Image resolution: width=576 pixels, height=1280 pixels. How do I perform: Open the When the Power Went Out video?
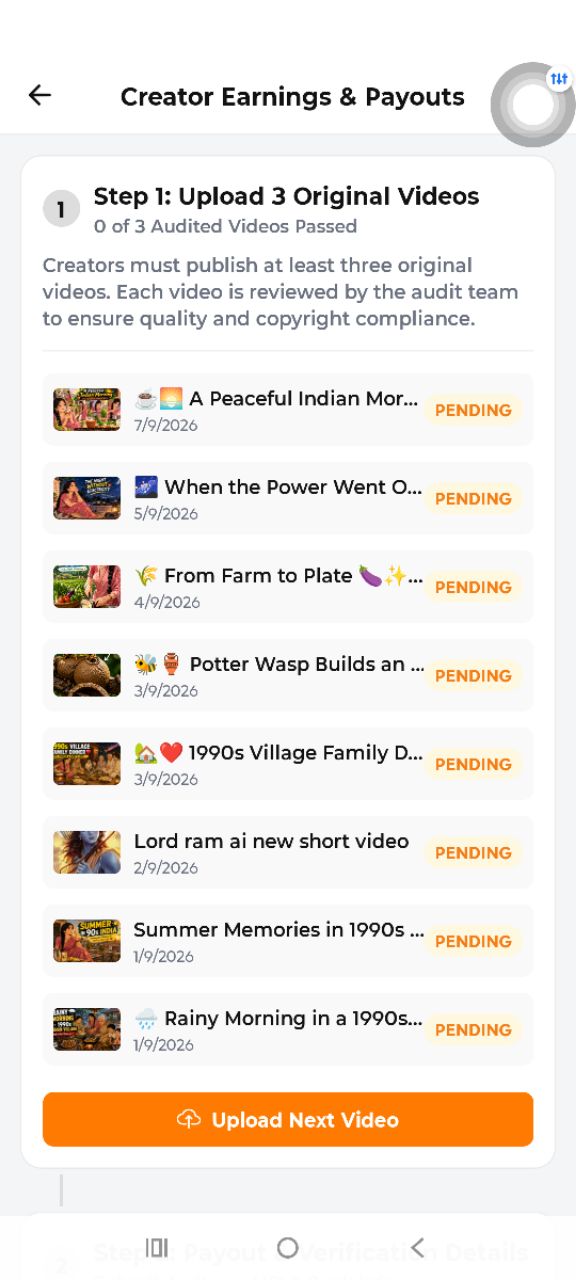288,498
